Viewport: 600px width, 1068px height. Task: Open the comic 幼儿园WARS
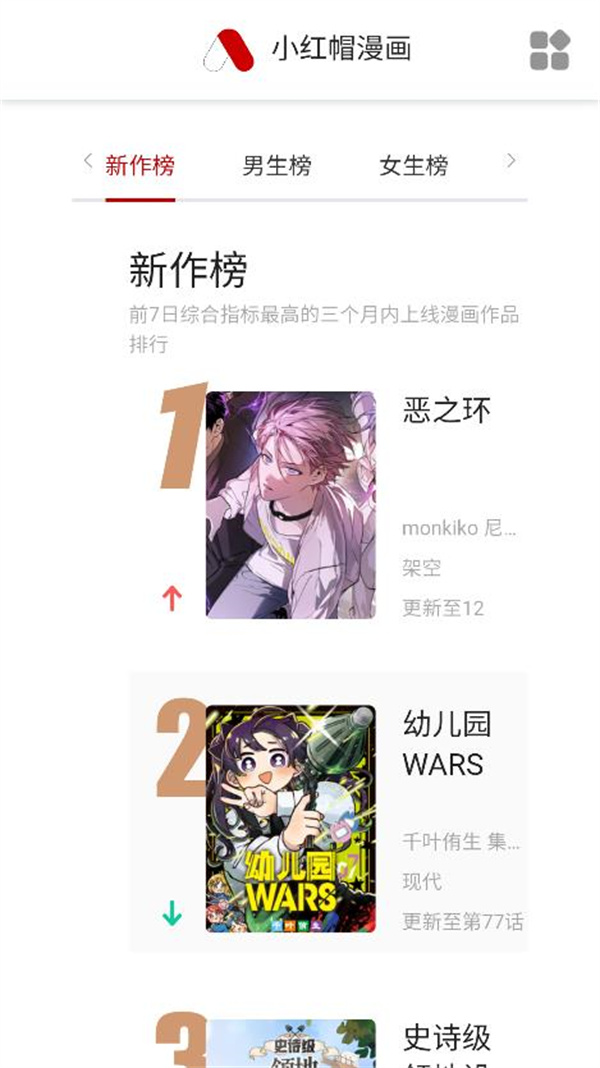(x=328, y=812)
